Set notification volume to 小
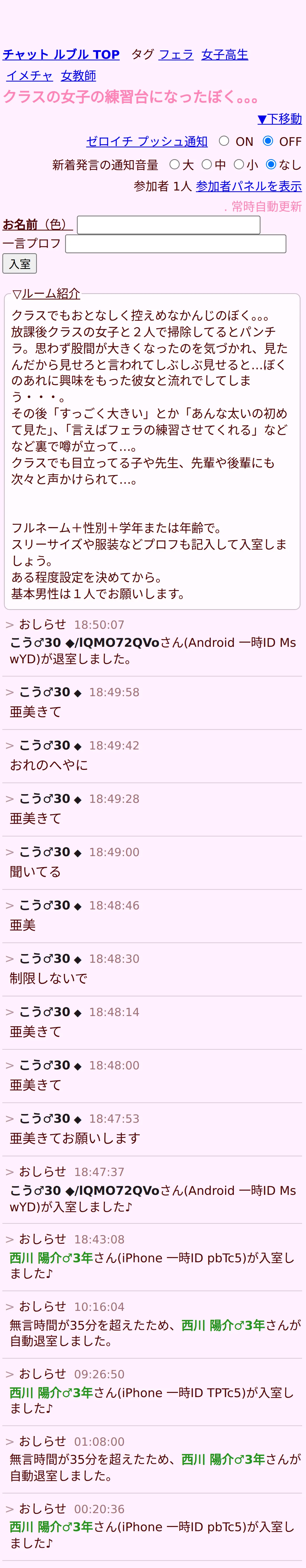This screenshot has height=1568, width=306. point(239,164)
